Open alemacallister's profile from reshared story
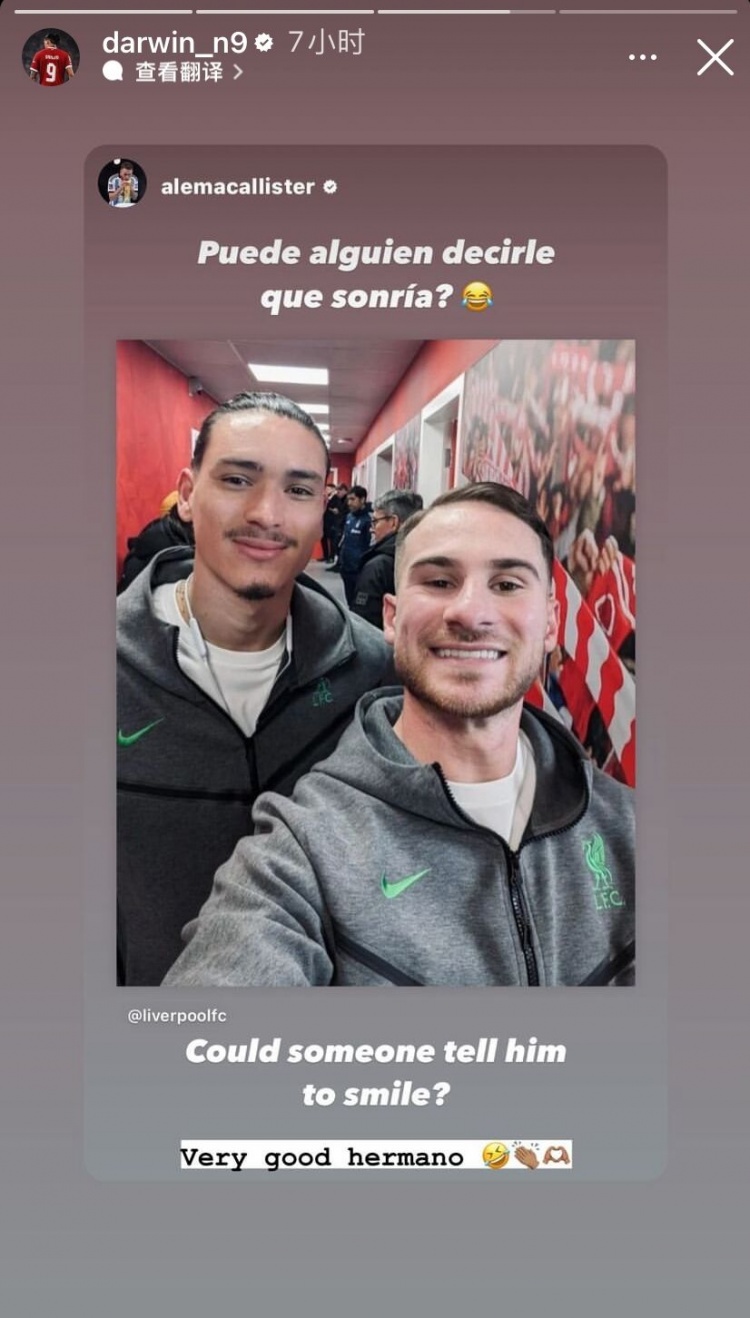Image resolution: width=750 pixels, height=1318 pixels. pyautogui.click(x=237, y=186)
